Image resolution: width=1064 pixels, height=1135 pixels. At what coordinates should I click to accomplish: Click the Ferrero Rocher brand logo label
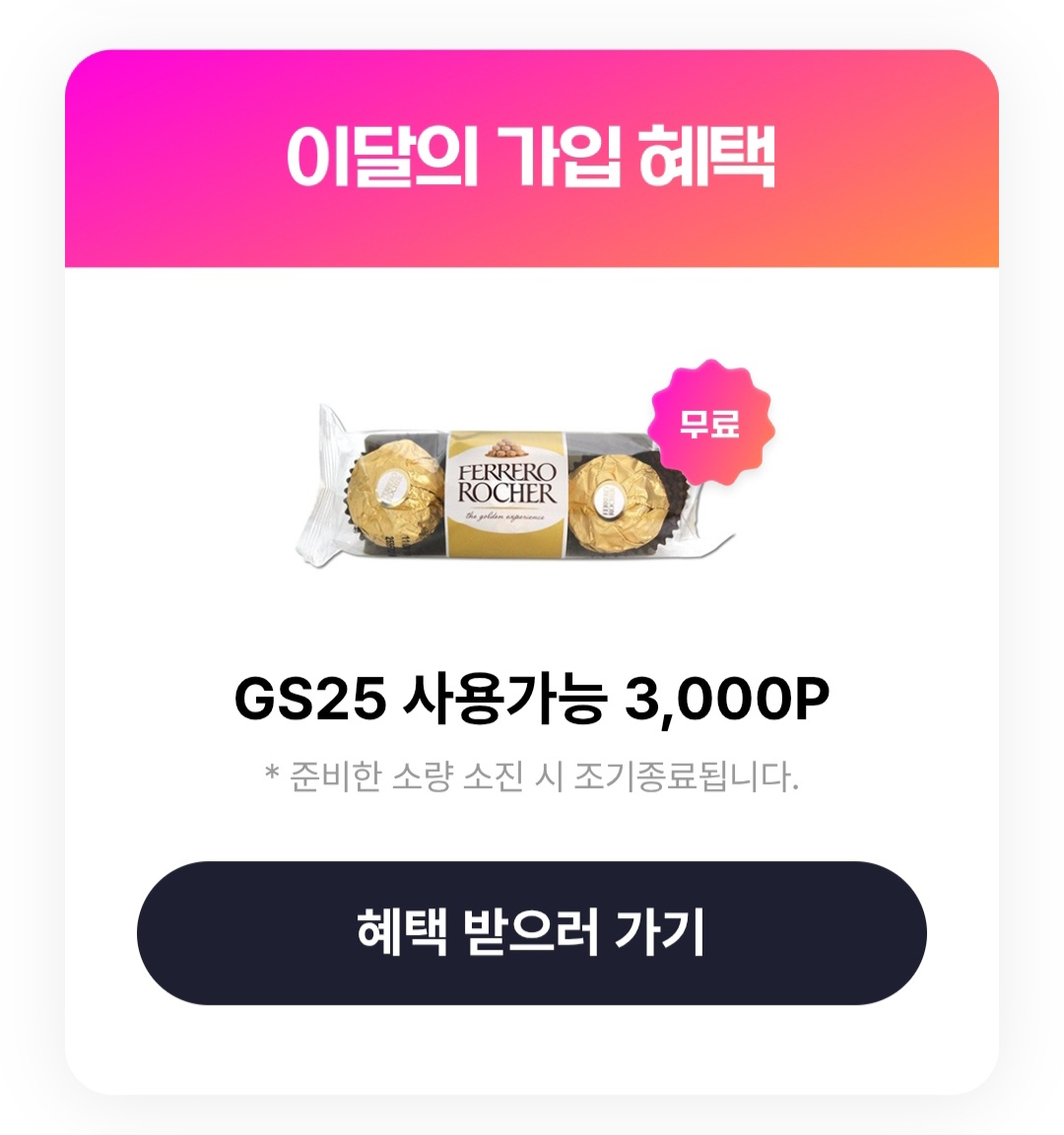point(505,480)
